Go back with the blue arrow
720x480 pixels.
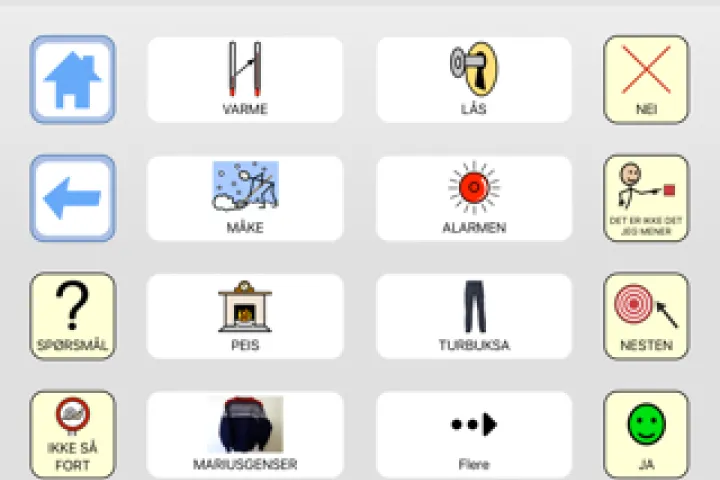(73, 198)
